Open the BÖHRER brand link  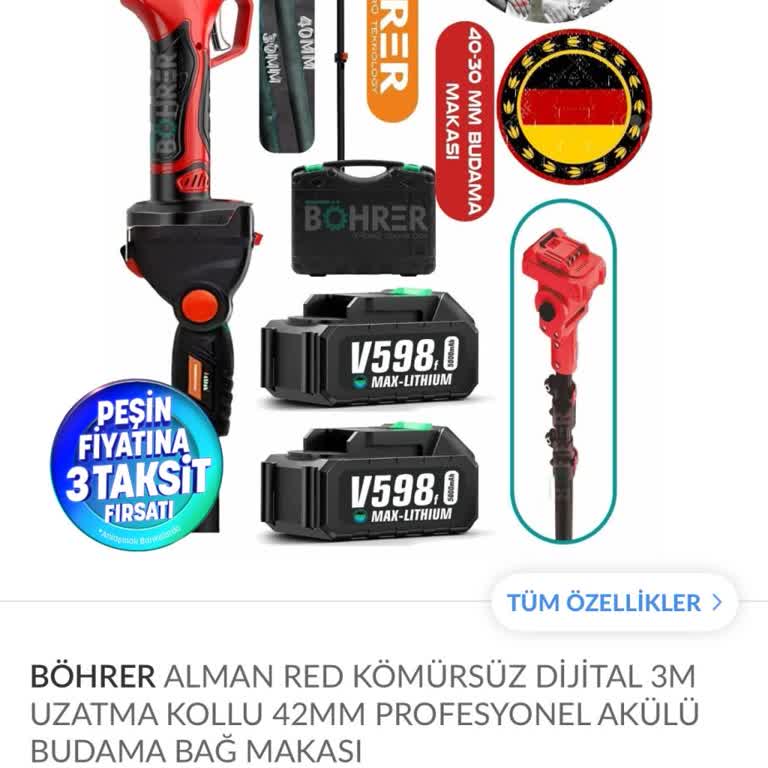(92, 676)
